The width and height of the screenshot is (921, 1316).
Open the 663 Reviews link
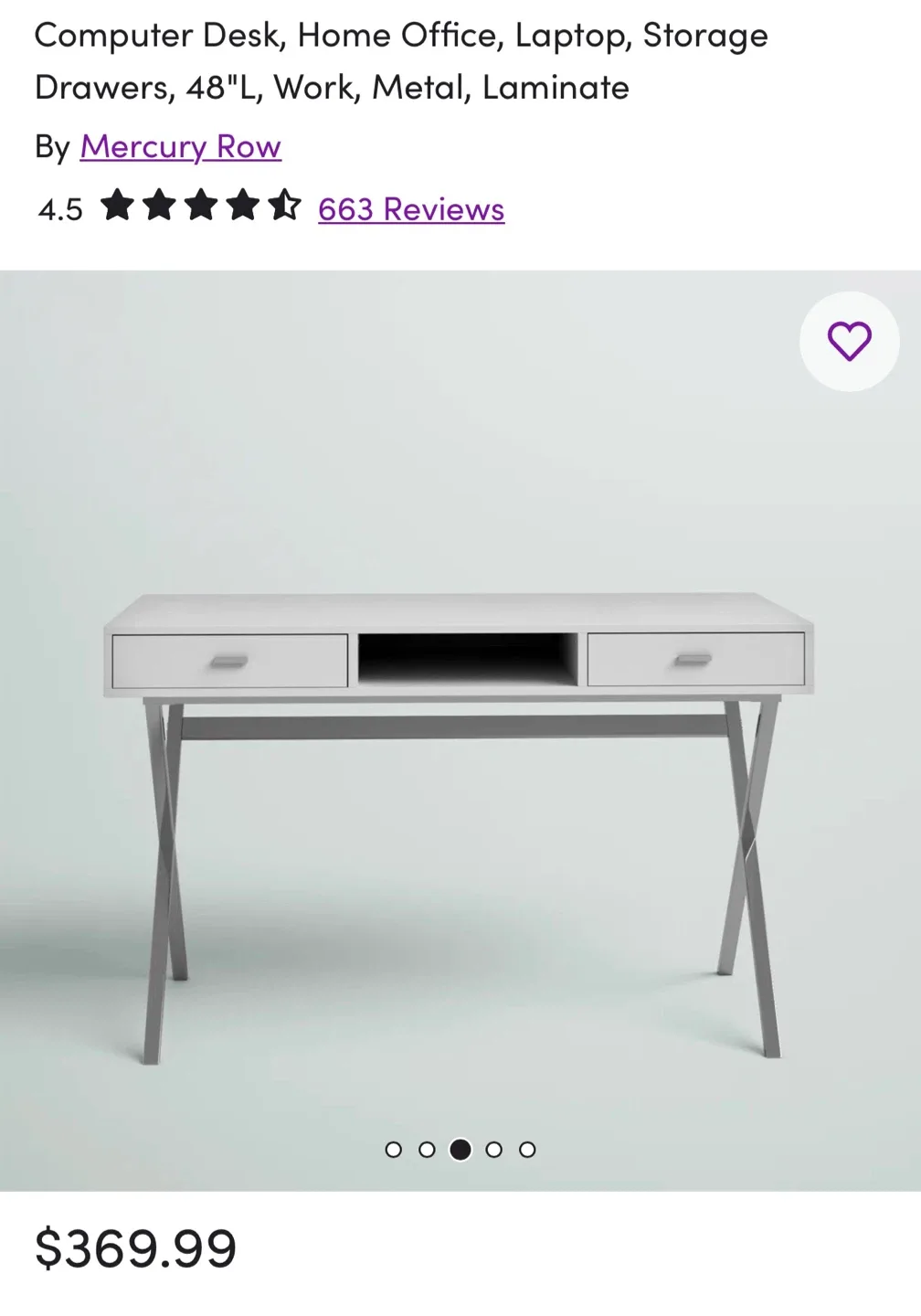[411, 209]
